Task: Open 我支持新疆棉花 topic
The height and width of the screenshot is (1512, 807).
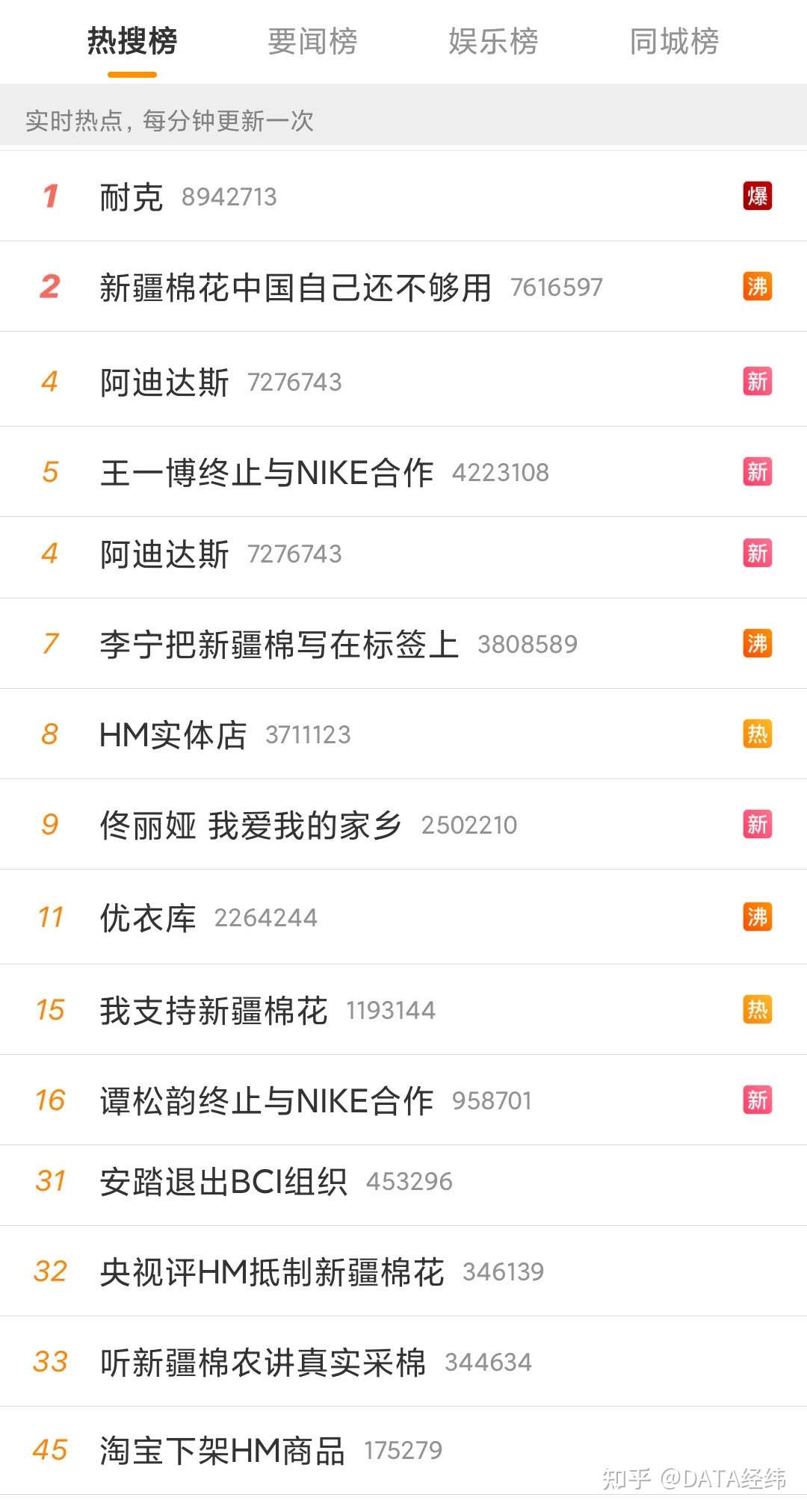Action: tap(214, 1011)
